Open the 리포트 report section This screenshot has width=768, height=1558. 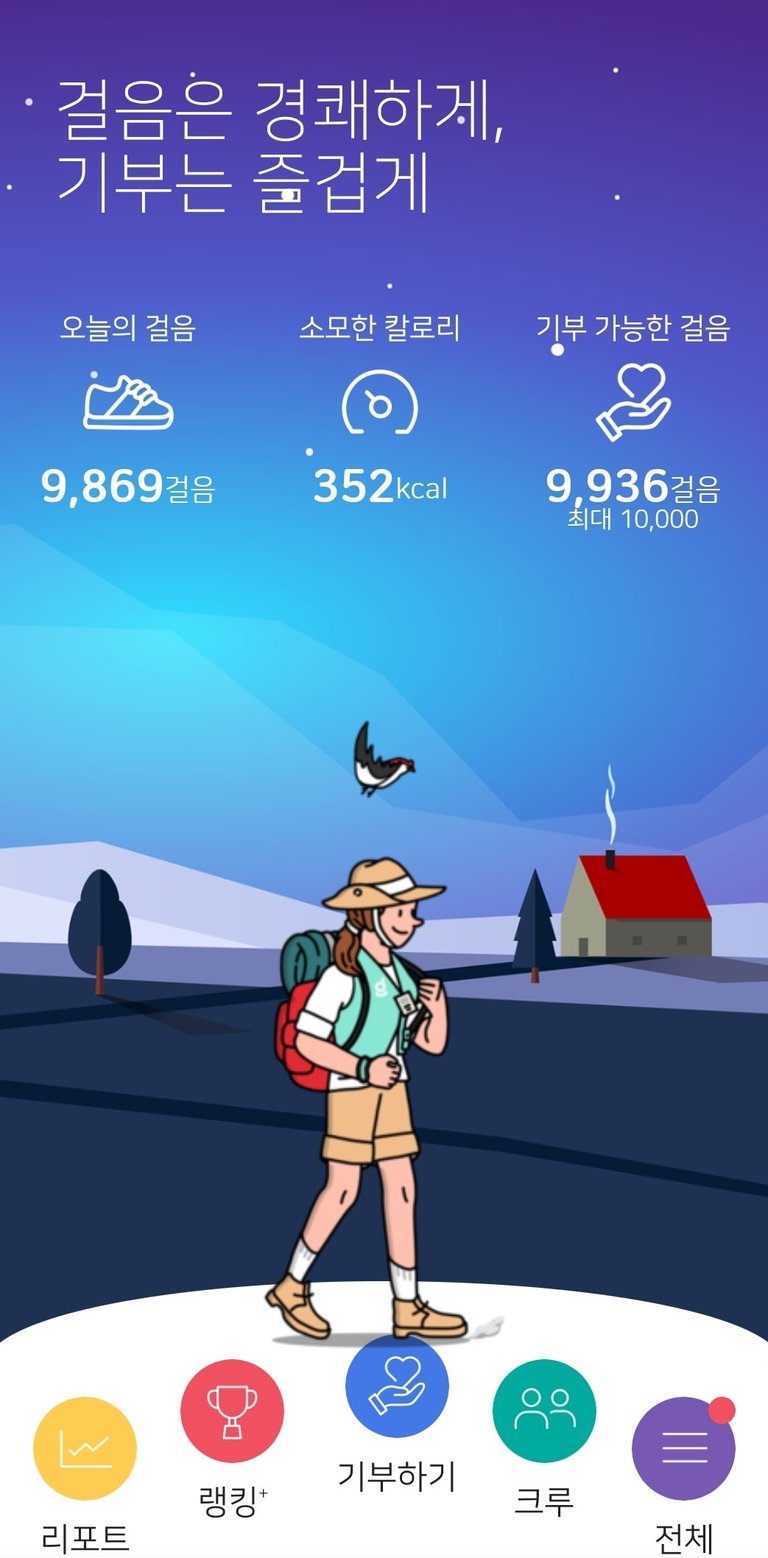pyautogui.click(x=85, y=1449)
